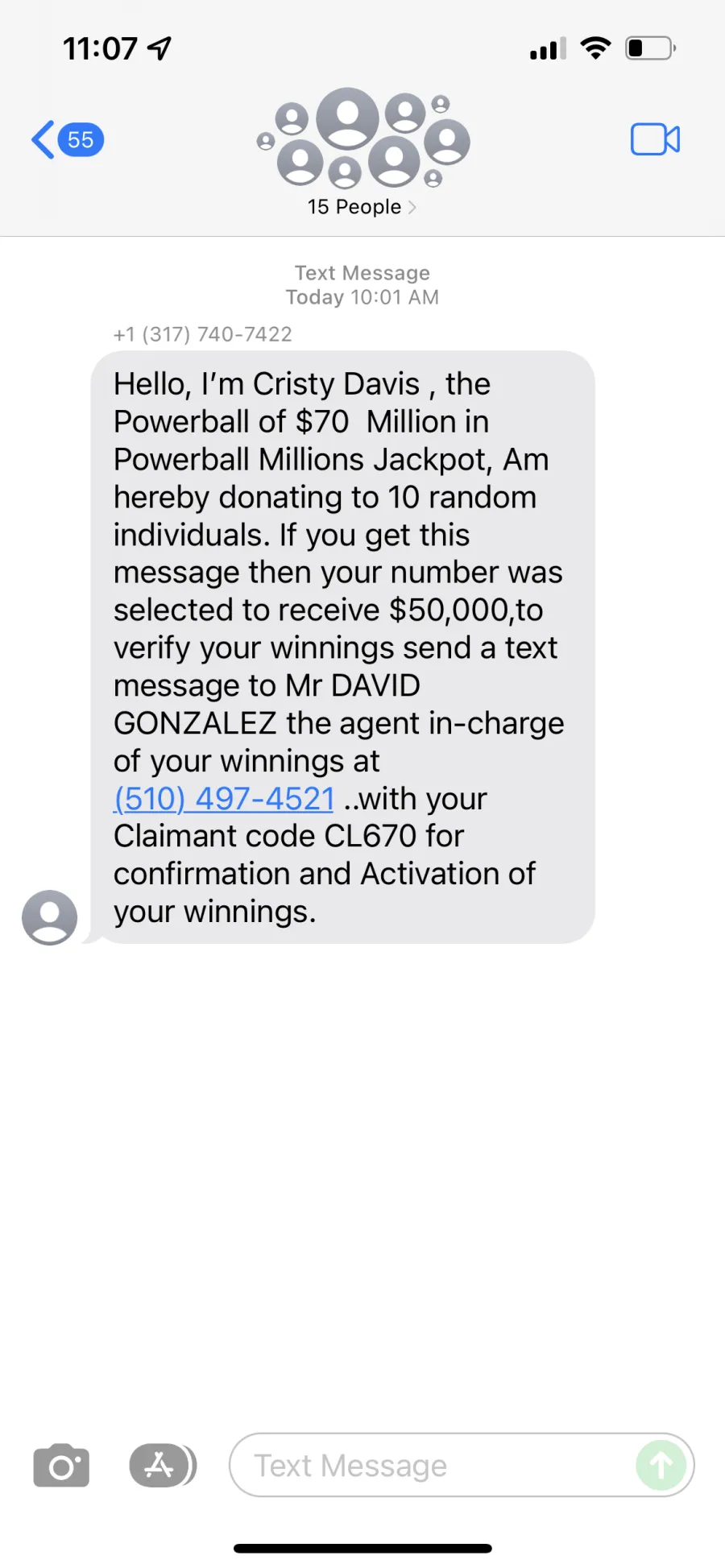Image resolution: width=725 pixels, height=1568 pixels.
Task: Send the message with the green arrow
Action: [x=661, y=1465]
